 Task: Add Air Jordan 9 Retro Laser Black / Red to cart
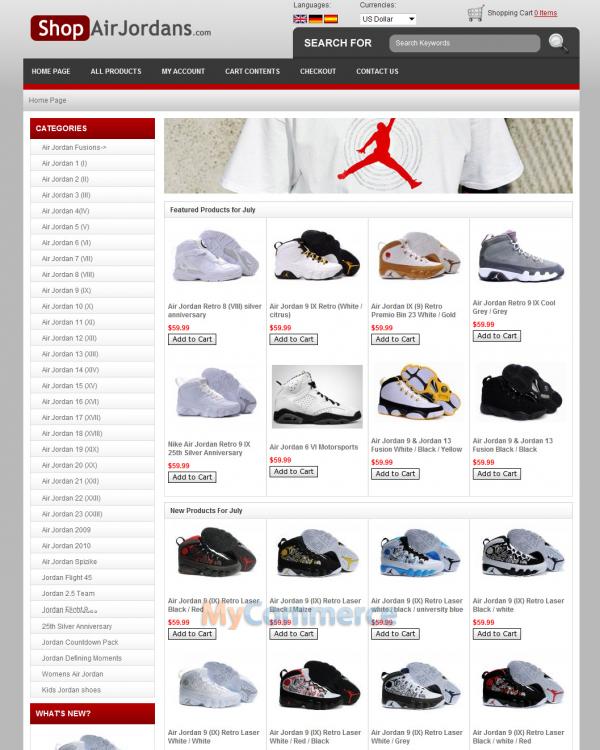click(x=192, y=633)
